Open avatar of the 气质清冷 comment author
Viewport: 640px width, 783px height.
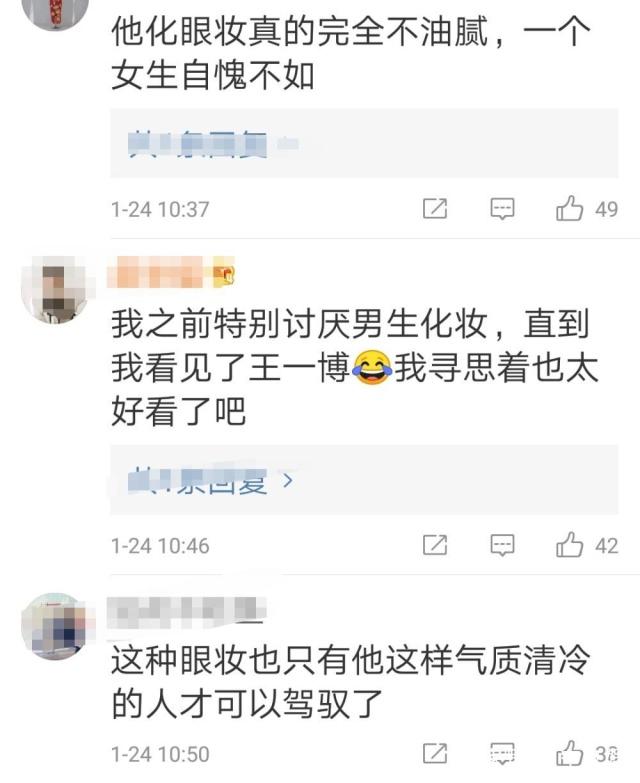click(x=54, y=626)
